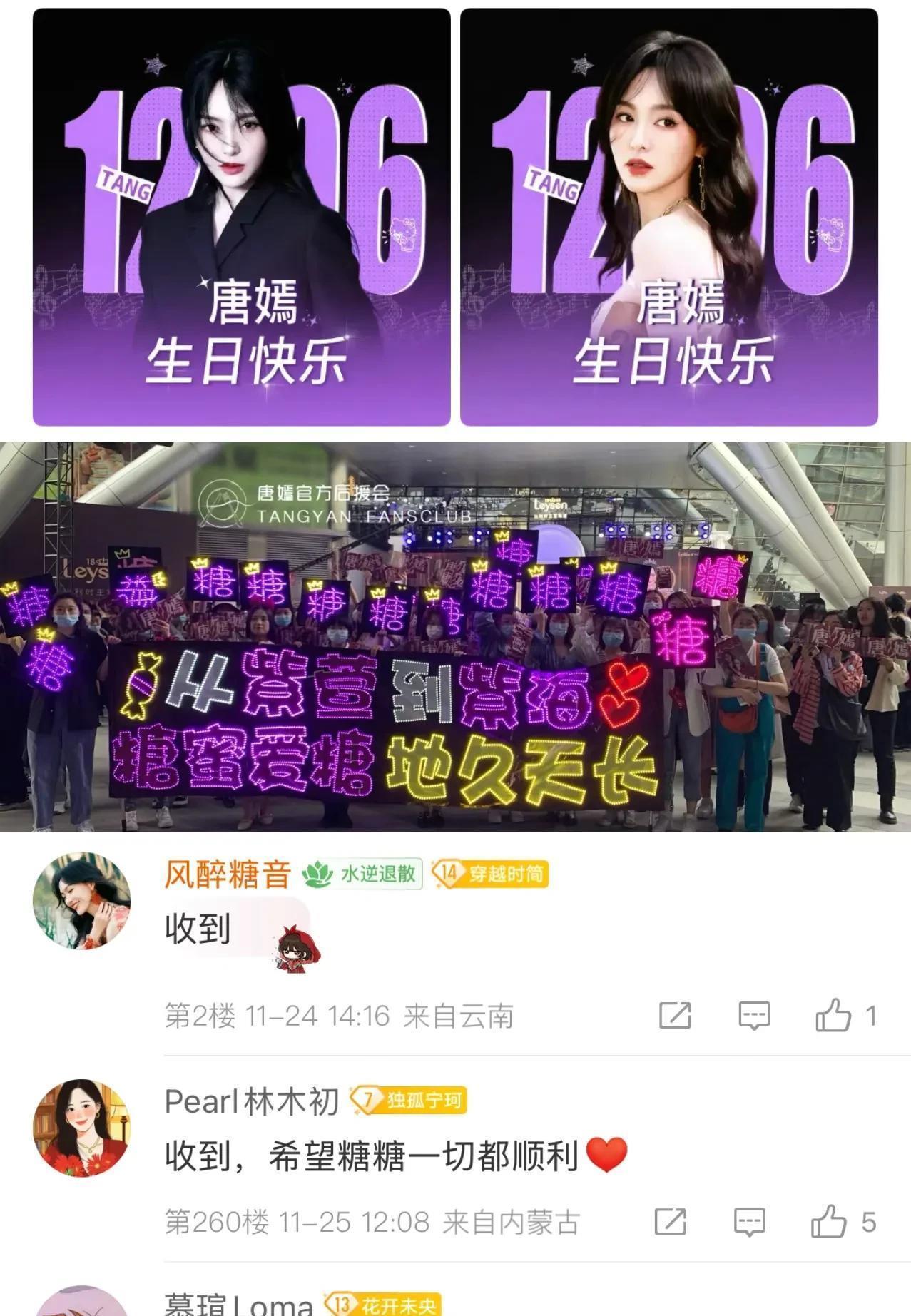This screenshot has height=1316, width=911.
Task: Tap the username 风醉糖音
Action: [228, 874]
